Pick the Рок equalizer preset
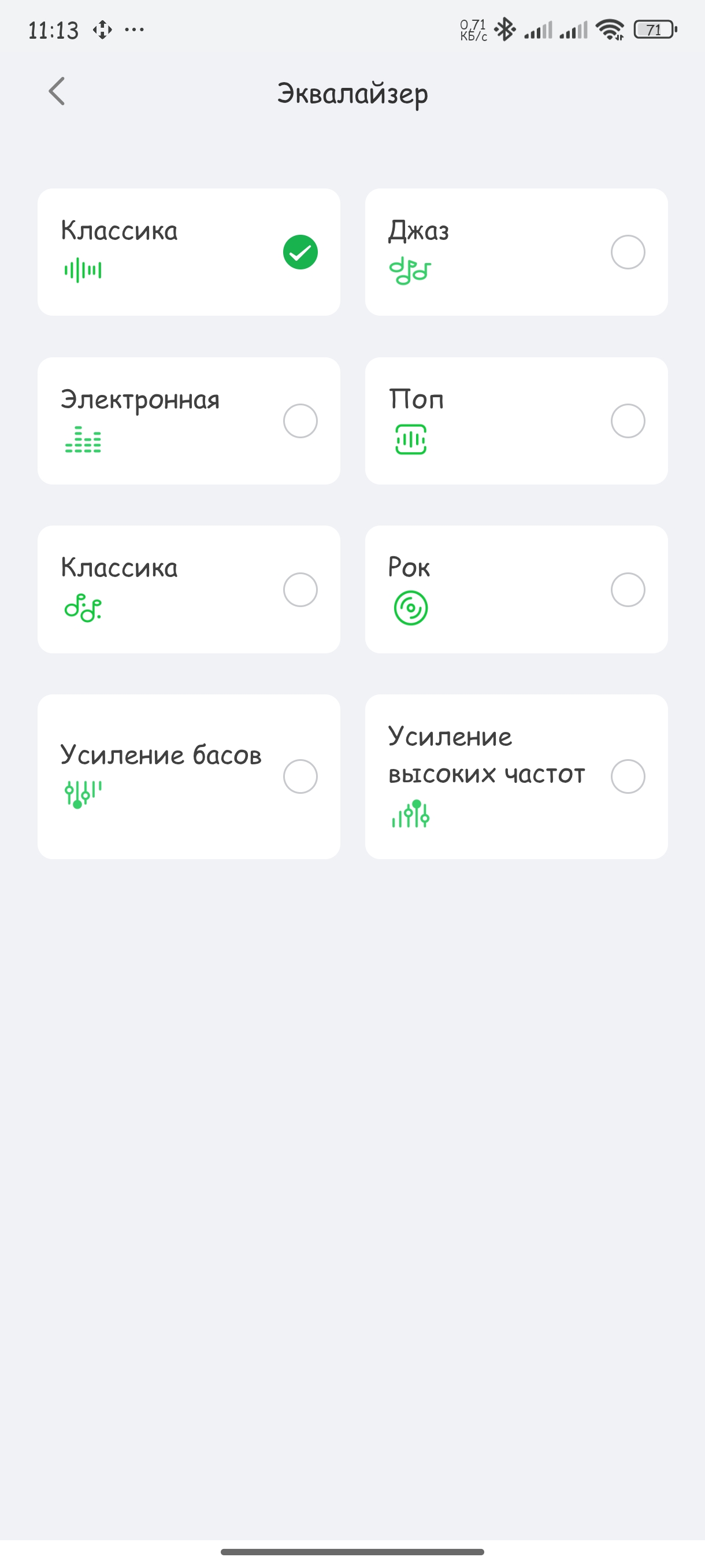705x1568 pixels. [x=627, y=589]
